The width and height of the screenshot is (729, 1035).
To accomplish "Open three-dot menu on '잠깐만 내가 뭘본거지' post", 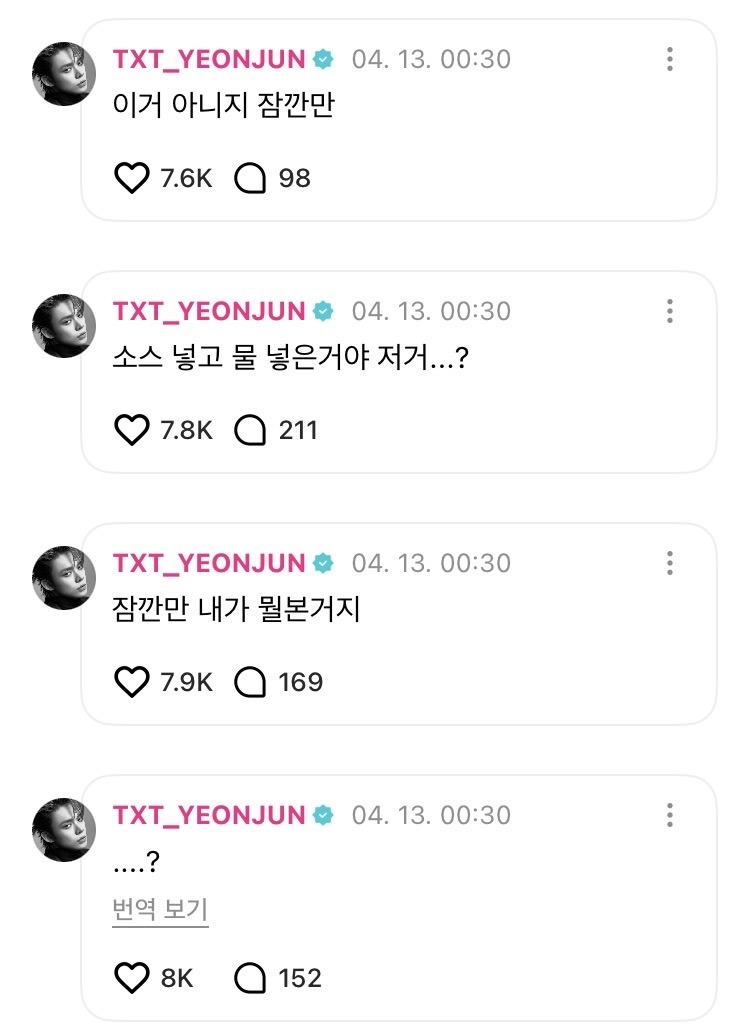I will tap(670, 563).
